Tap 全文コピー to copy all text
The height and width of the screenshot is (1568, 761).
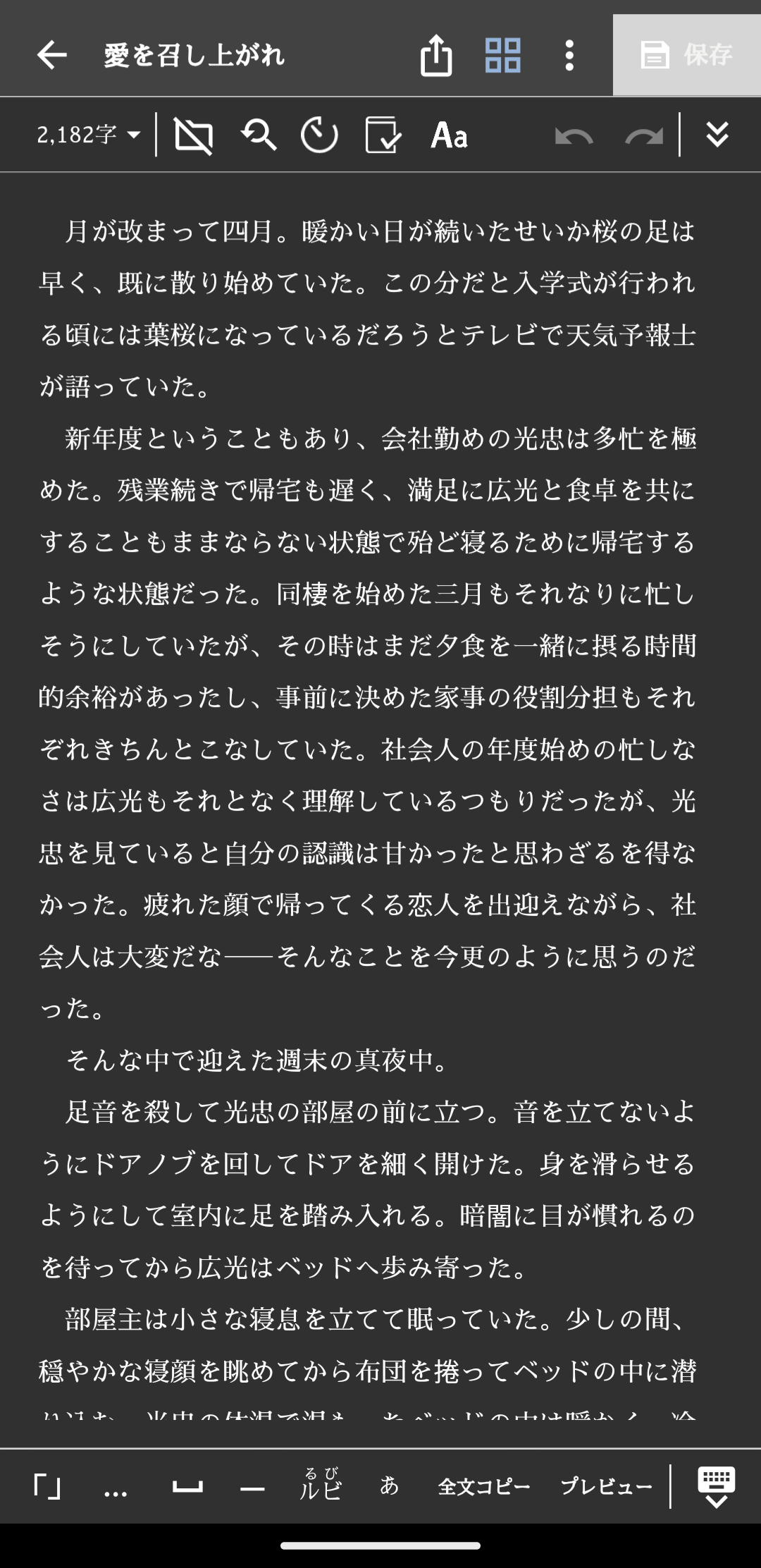(x=484, y=1487)
